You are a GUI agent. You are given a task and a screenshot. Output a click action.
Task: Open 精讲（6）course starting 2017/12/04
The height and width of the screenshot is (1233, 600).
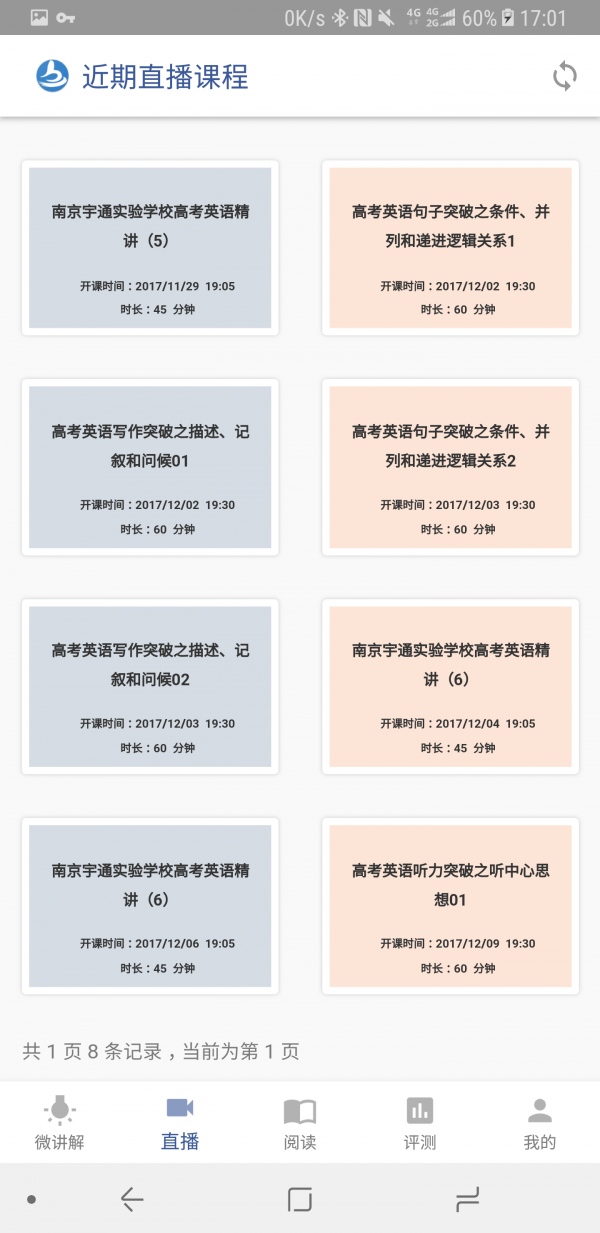tap(450, 686)
